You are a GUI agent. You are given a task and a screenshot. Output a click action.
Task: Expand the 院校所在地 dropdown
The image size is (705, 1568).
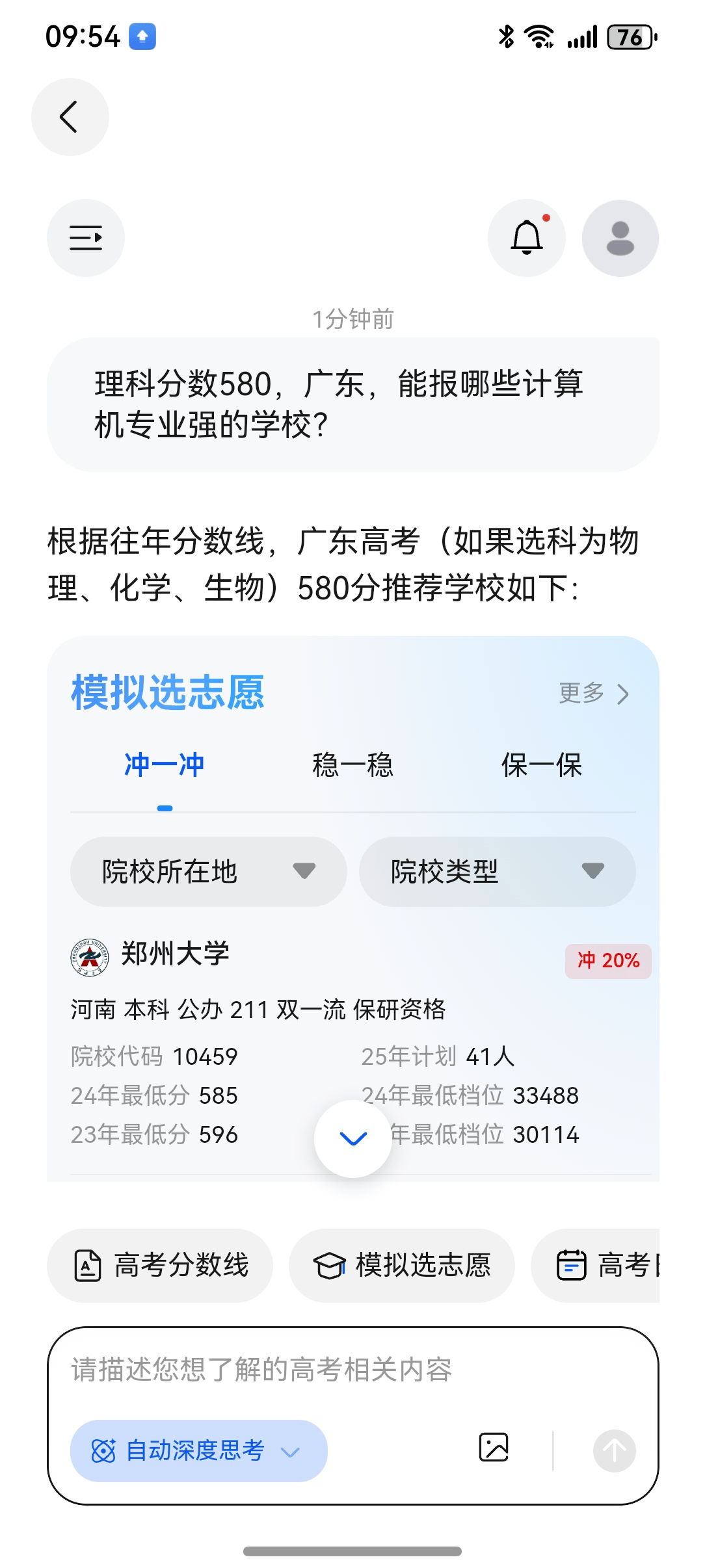(x=208, y=871)
